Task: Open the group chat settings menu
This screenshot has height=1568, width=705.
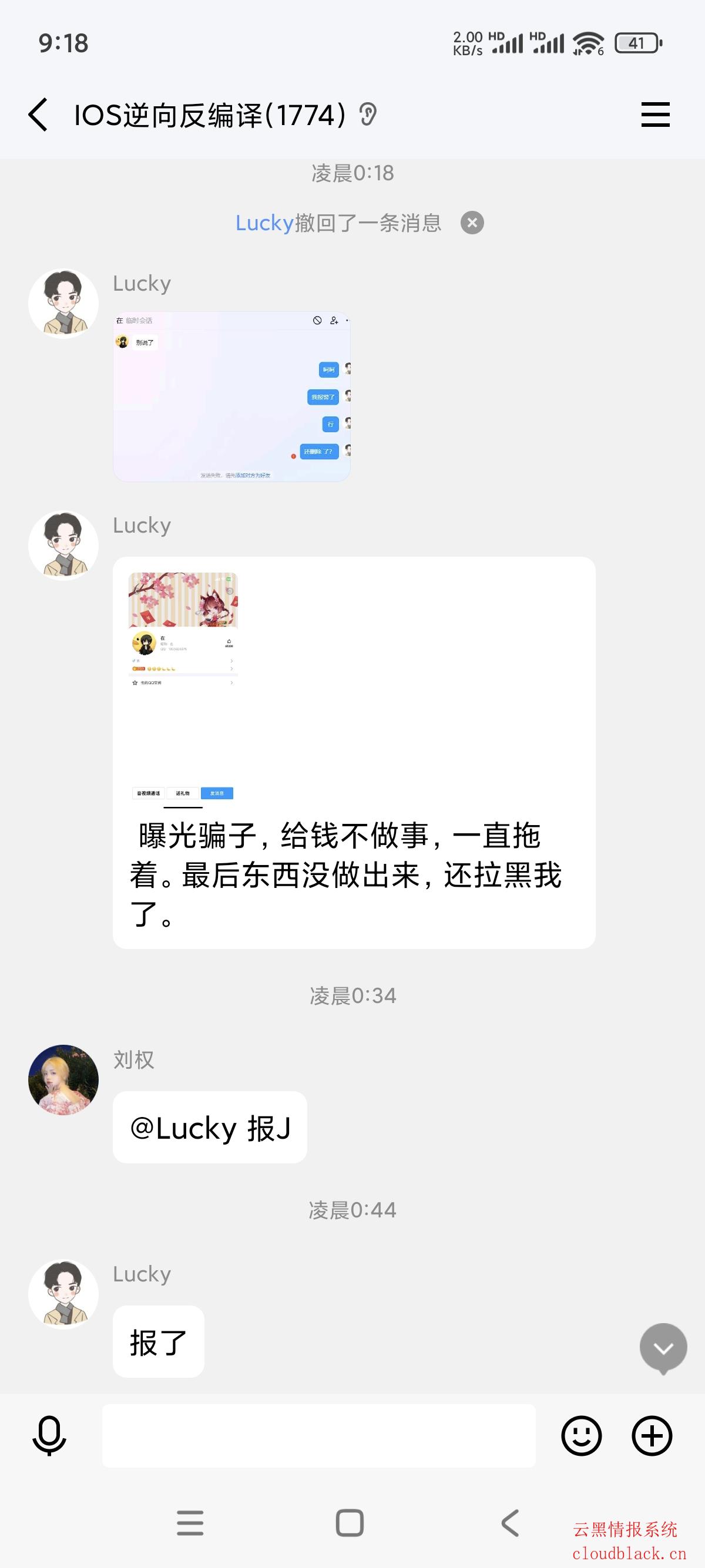Action: [655, 115]
